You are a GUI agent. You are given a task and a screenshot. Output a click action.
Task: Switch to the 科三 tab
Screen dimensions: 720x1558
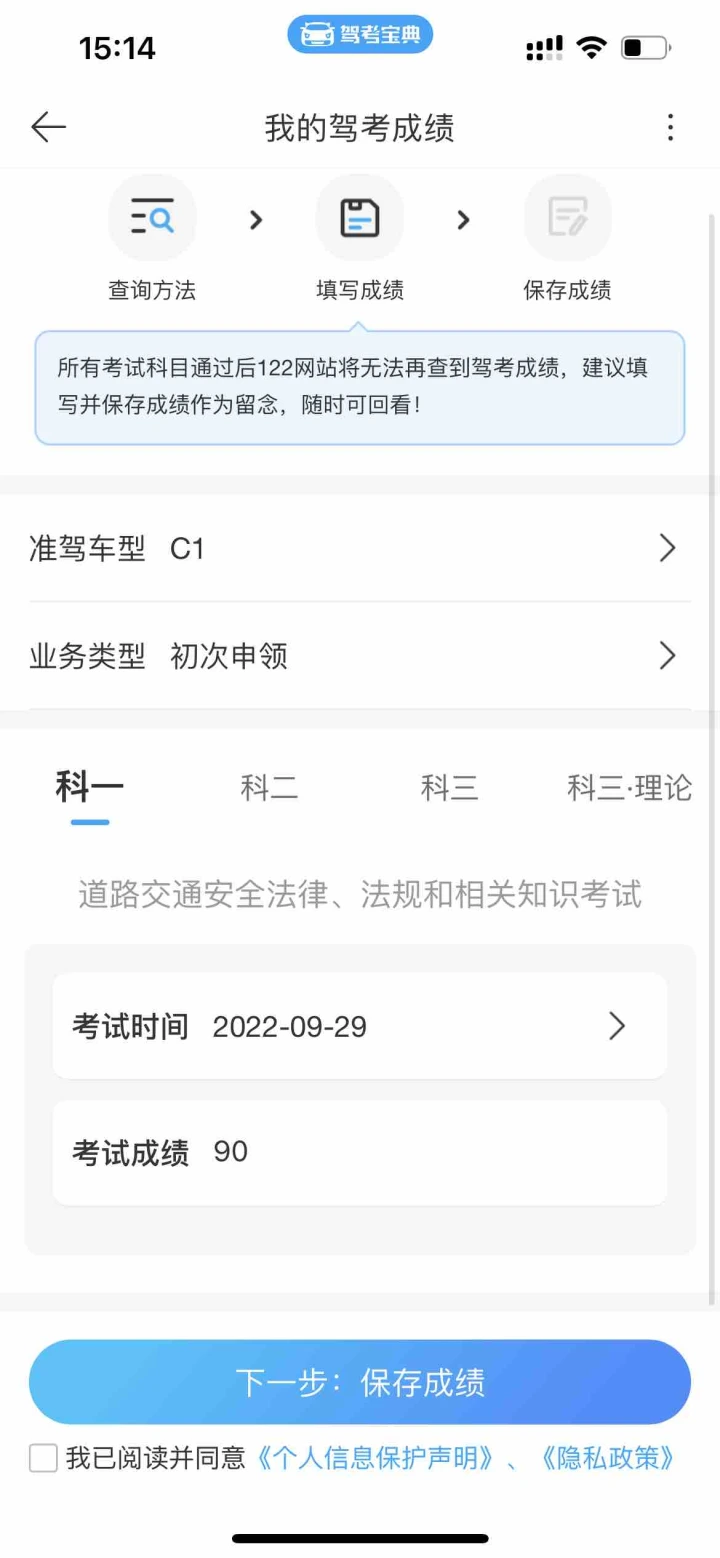[449, 788]
